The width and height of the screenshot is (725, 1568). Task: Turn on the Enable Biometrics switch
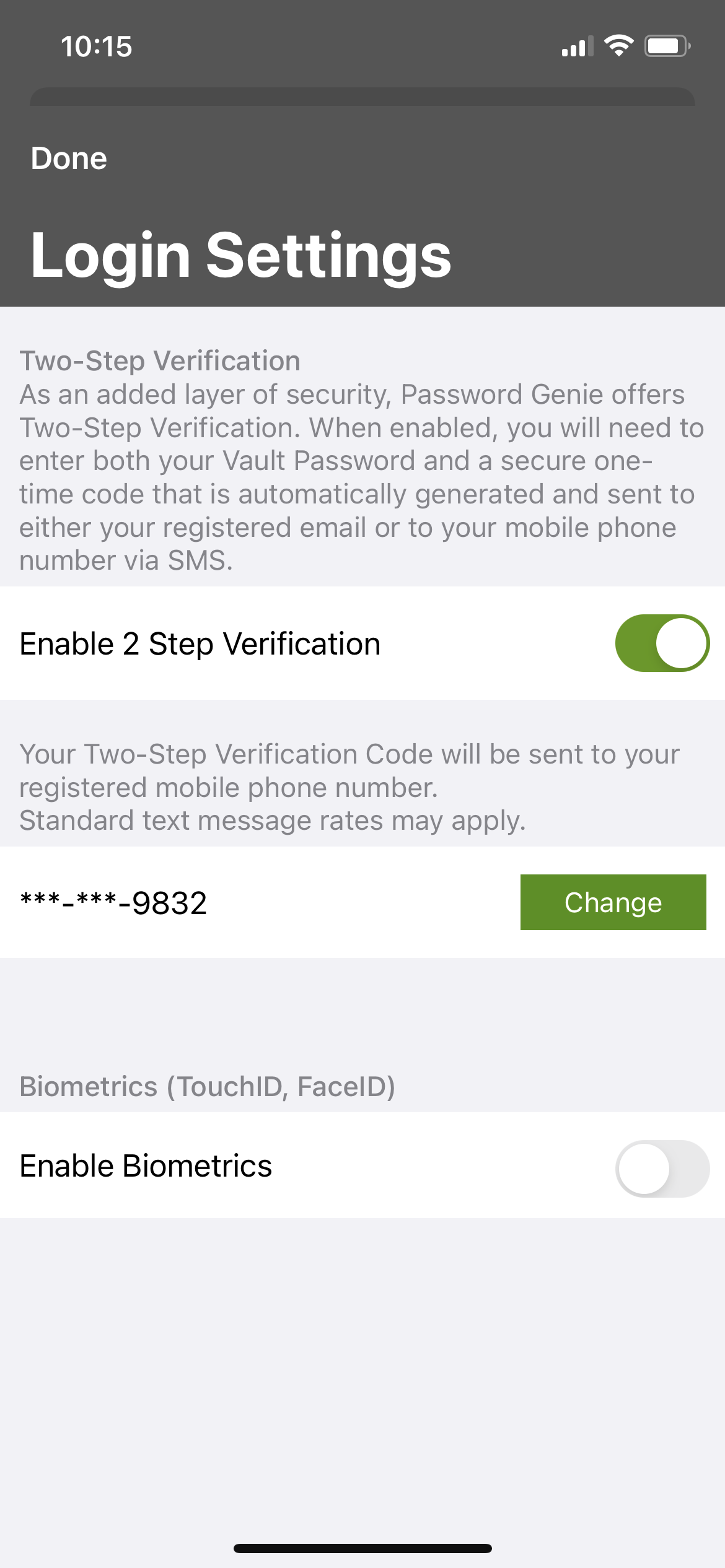[662, 1169]
